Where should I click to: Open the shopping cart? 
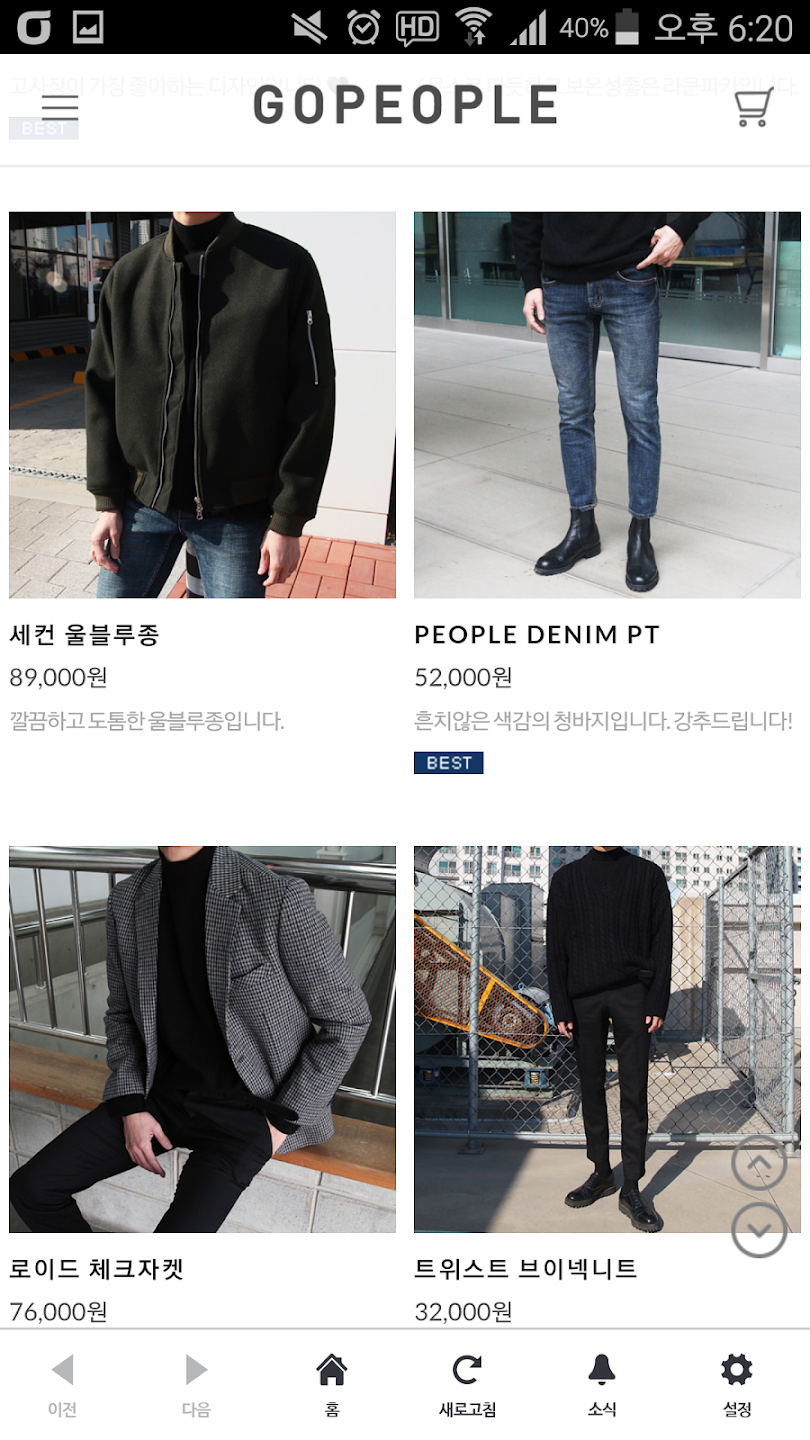(753, 107)
